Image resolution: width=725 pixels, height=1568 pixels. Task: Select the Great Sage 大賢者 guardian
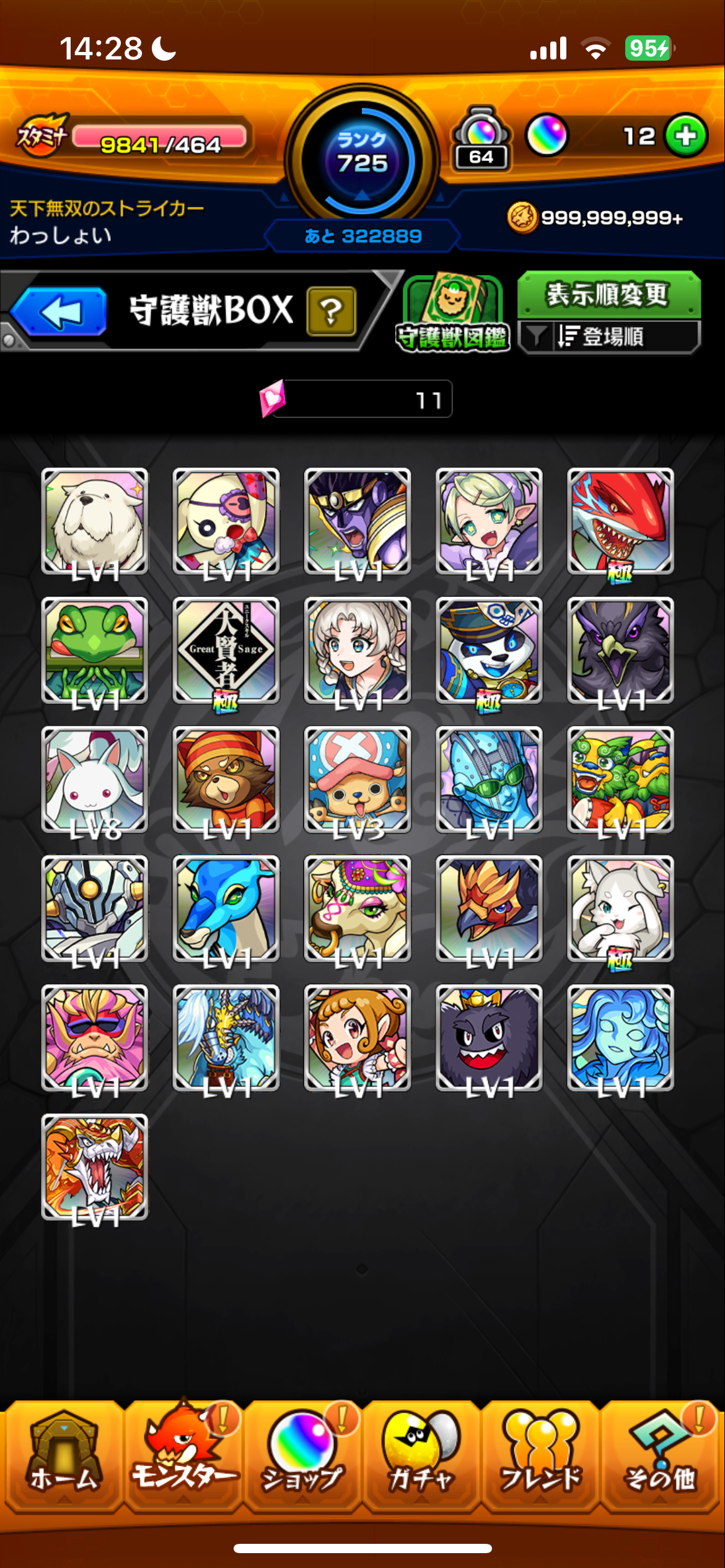[226, 650]
